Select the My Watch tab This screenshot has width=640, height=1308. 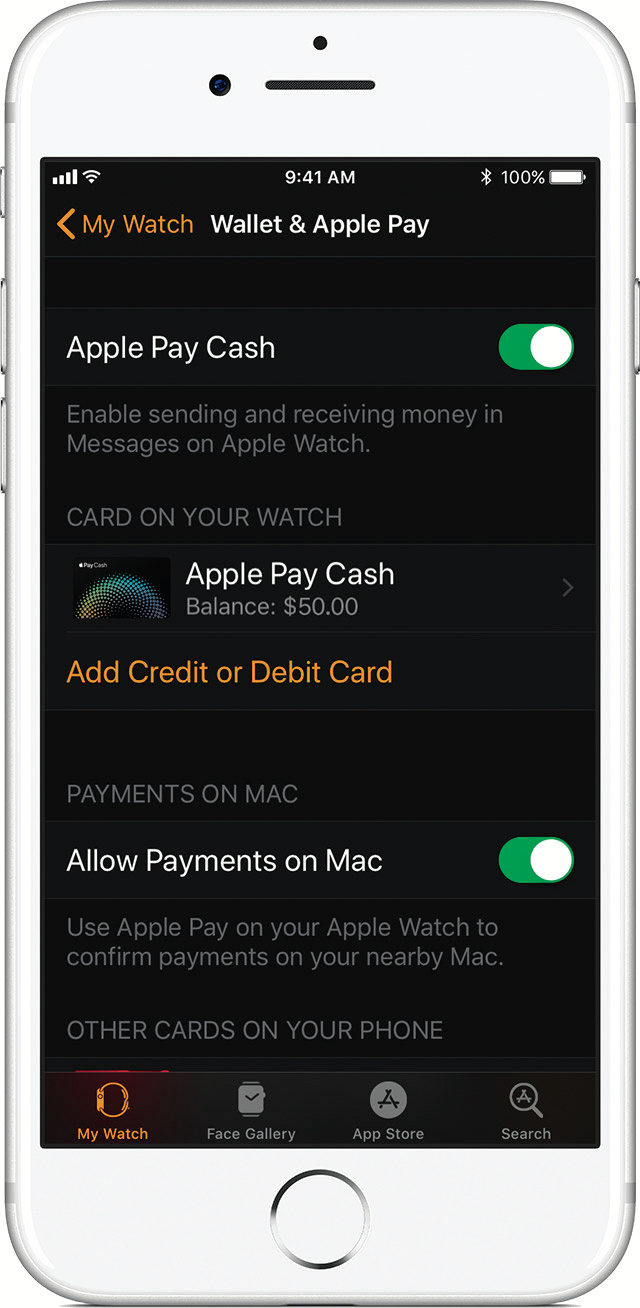(x=112, y=1111)
